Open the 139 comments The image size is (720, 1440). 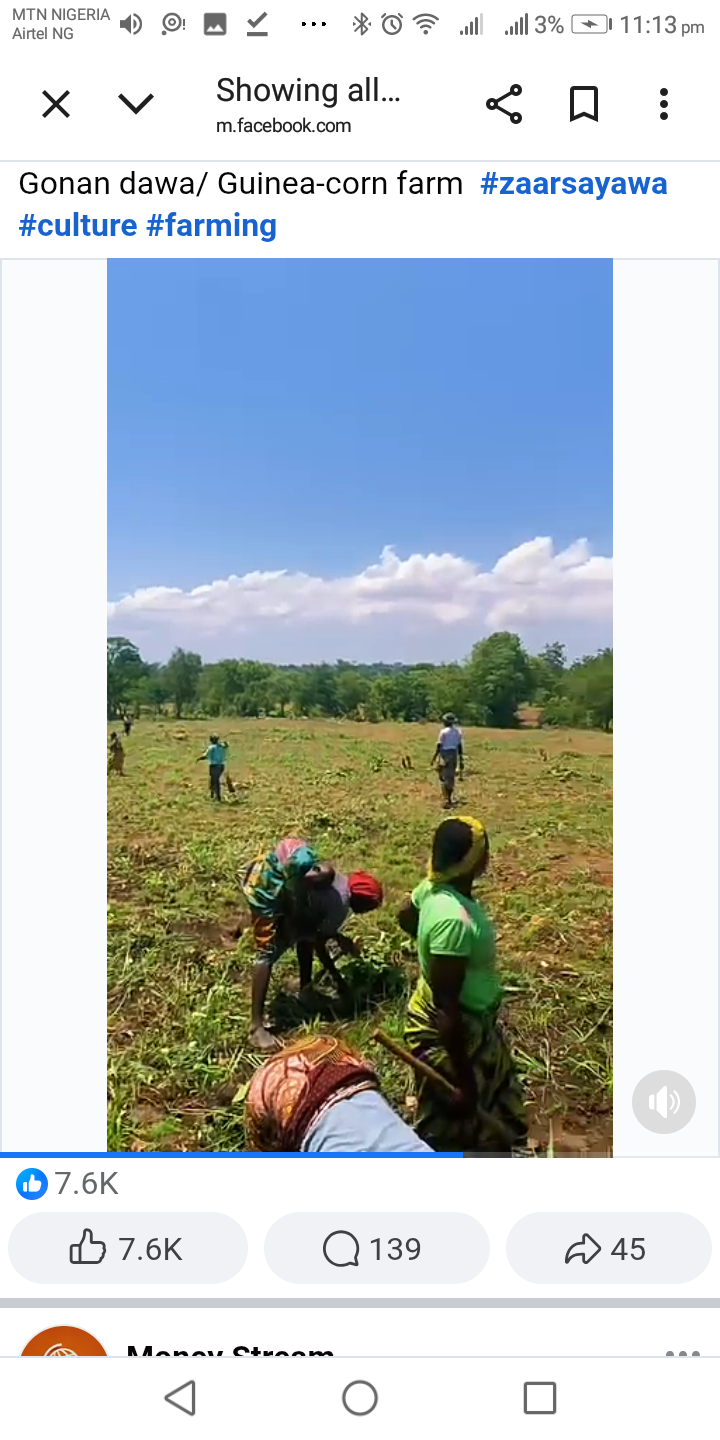pos(376,1249)
